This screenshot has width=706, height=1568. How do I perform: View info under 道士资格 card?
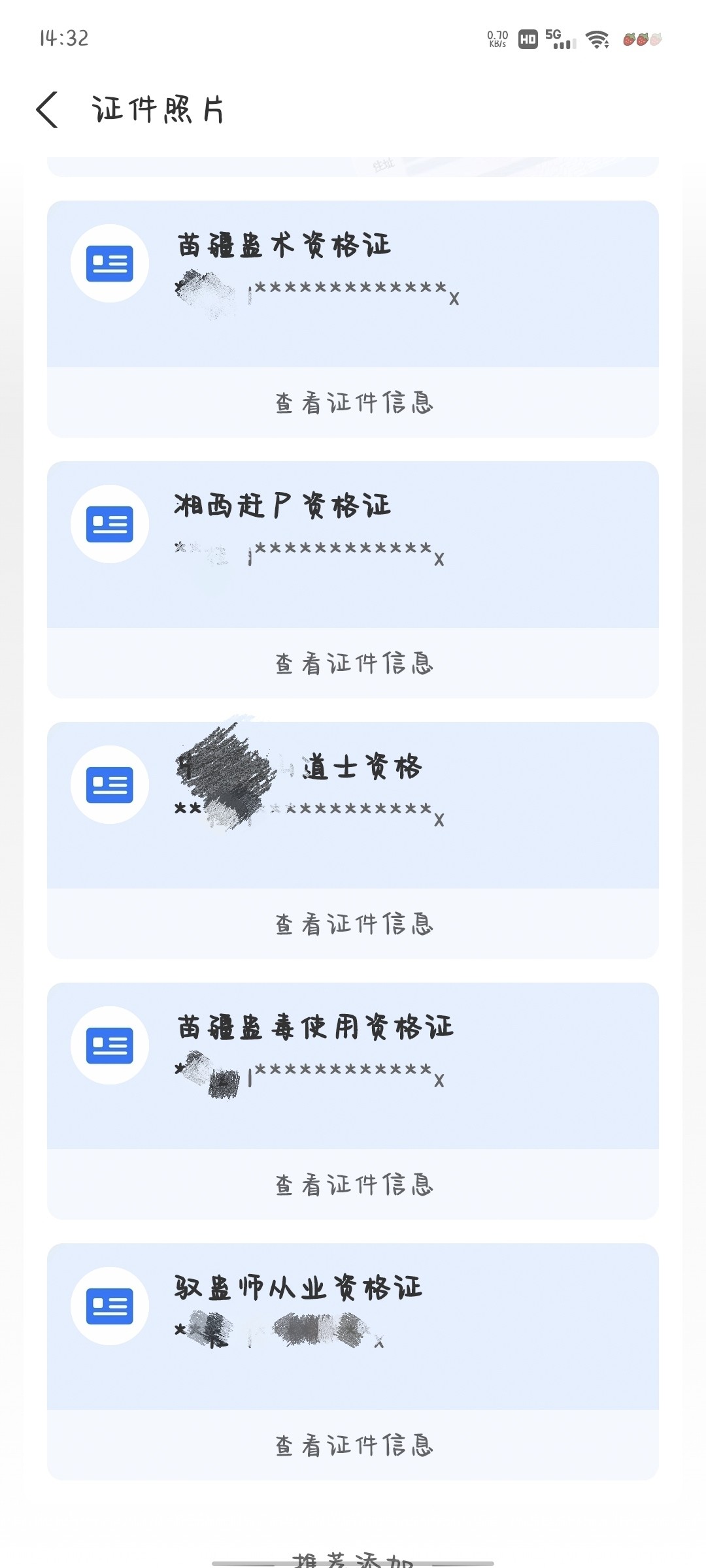pos(353,924)
